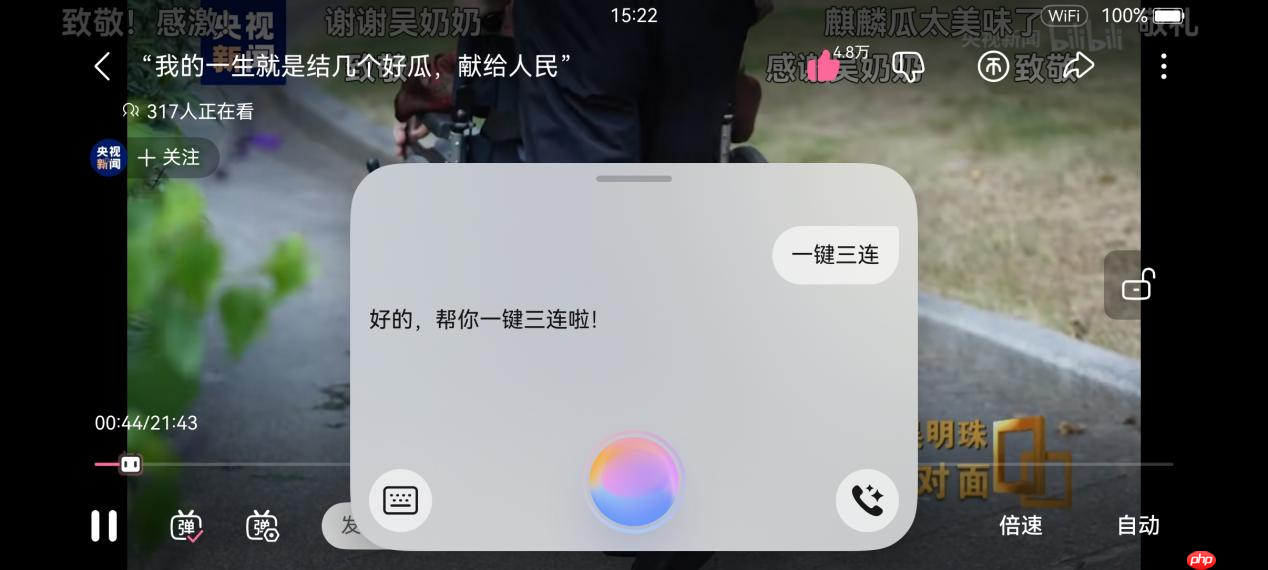The height and width of the screenshot is (570, 1268).
Task: Give a coin to this video
Action: coord(993,67)
